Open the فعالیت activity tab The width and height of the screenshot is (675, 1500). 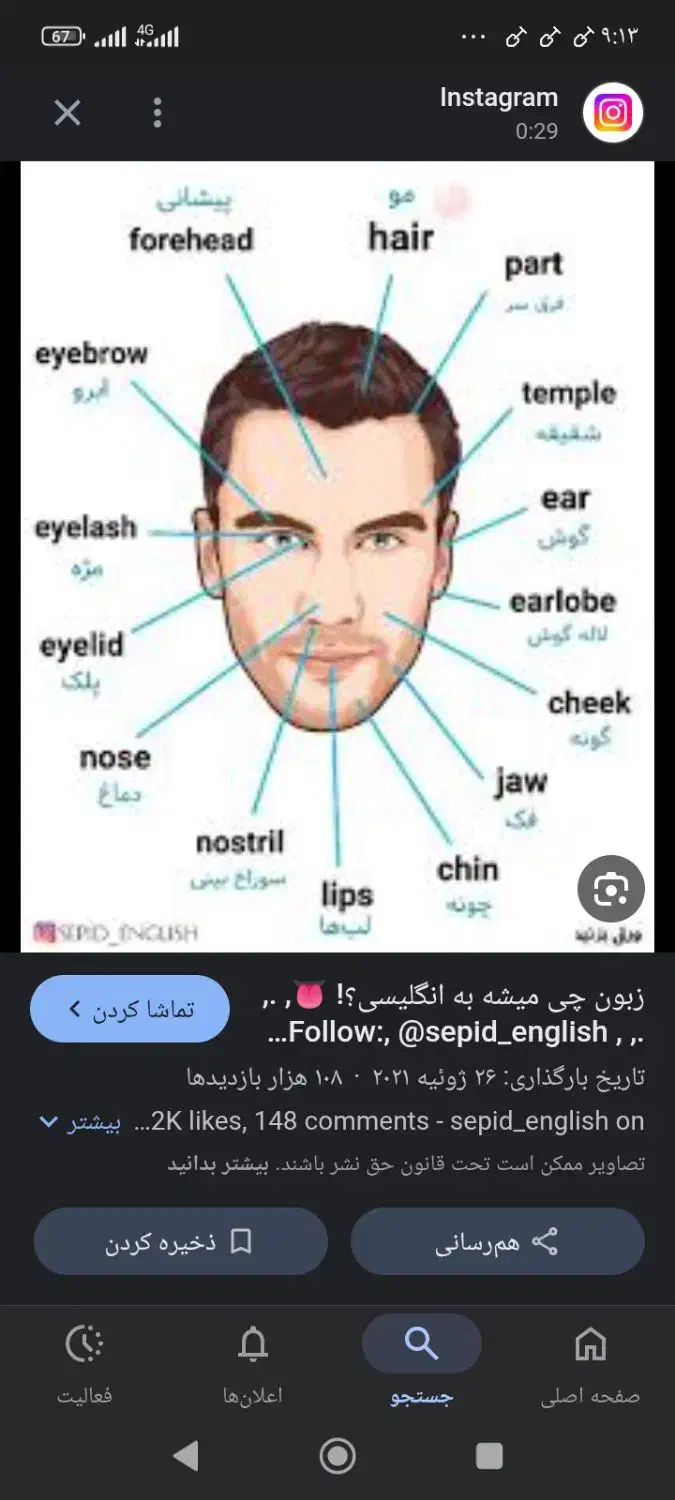[83, 1364]
